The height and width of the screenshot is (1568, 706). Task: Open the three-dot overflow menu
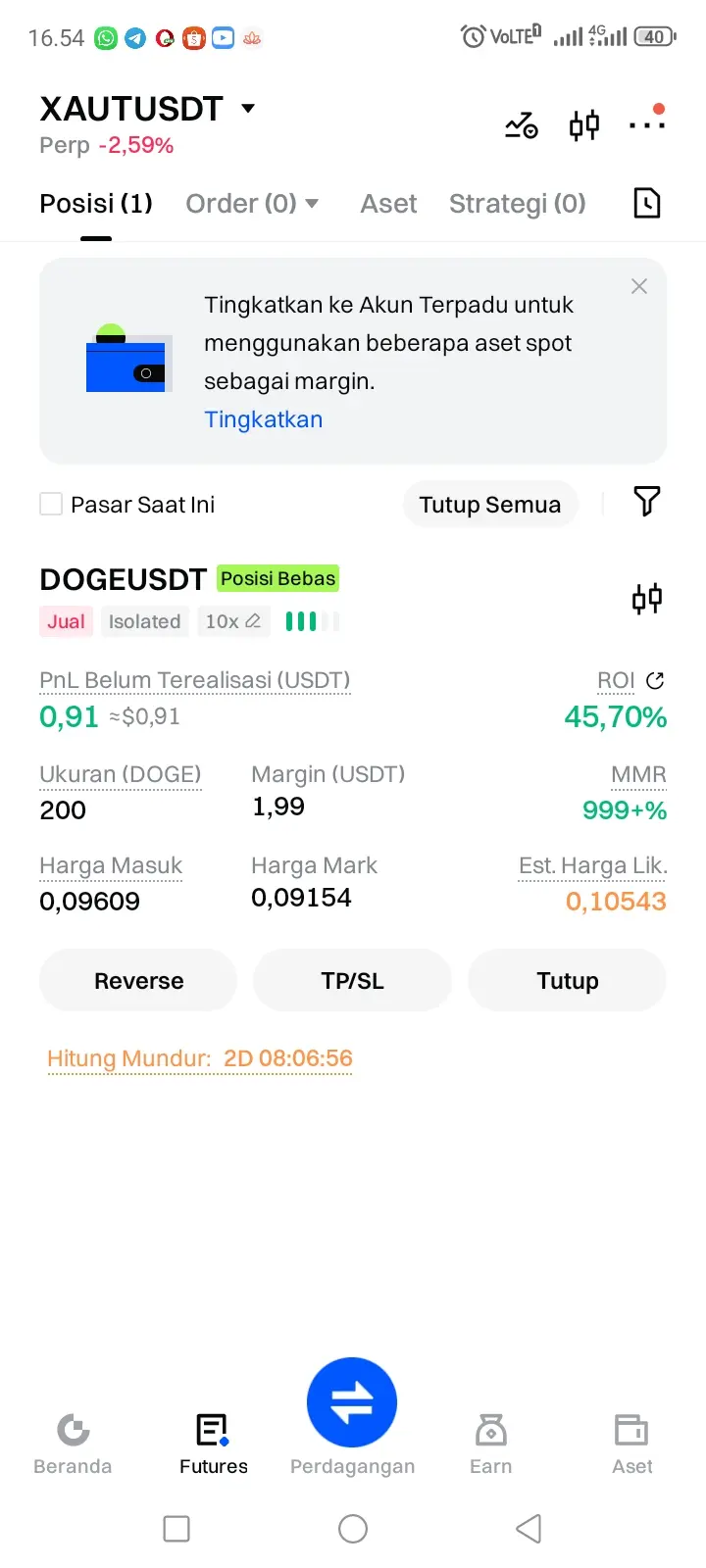[647, 122]
